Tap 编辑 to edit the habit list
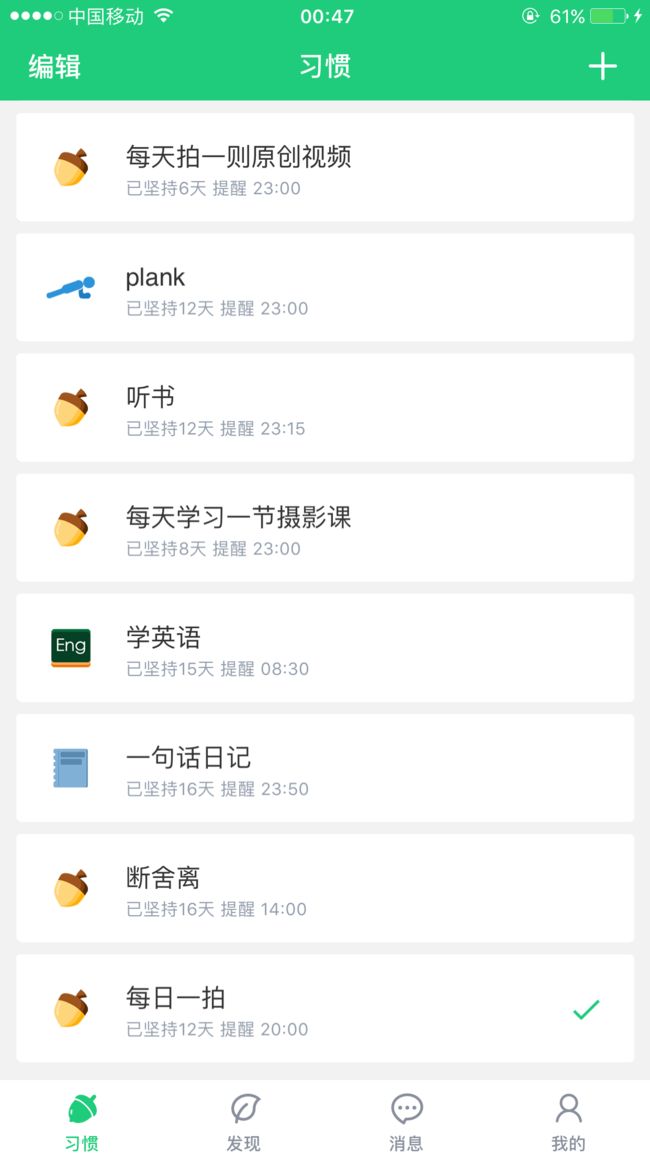Image resolution: width=650 pixels, height=1156 pixels. [x=55, y=66]
